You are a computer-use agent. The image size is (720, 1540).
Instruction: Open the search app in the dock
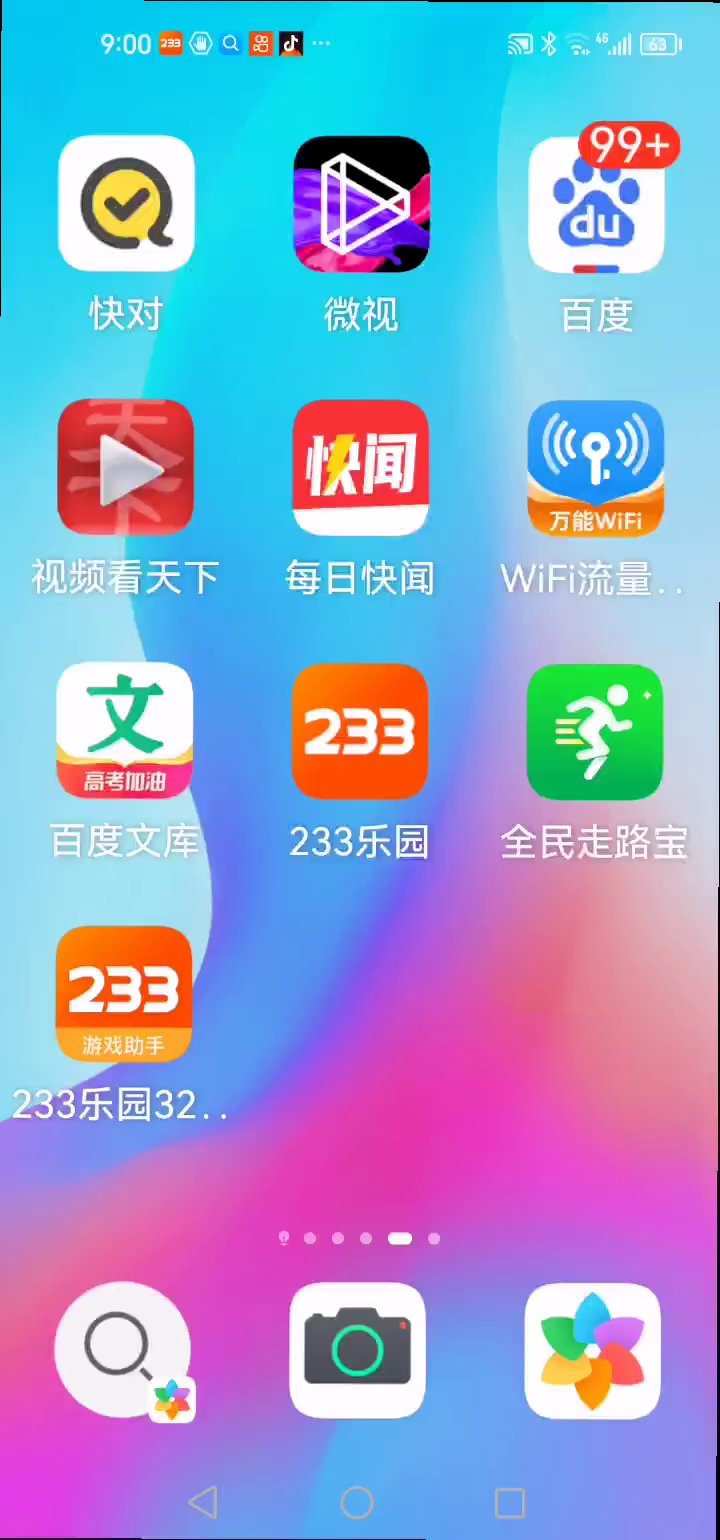point(123,1350)
